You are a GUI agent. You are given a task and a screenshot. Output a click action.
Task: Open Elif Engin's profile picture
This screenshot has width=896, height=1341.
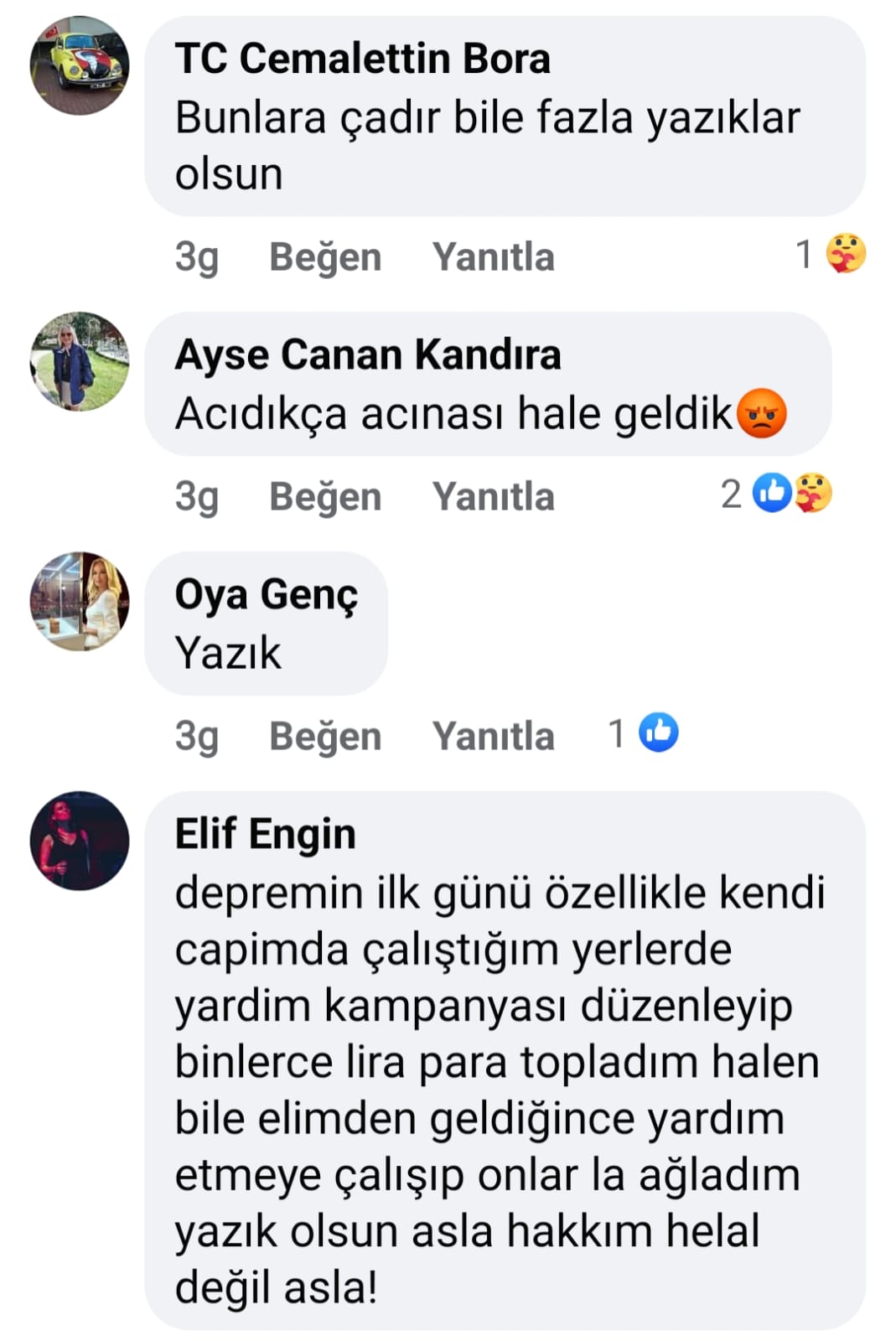[80, 841]
